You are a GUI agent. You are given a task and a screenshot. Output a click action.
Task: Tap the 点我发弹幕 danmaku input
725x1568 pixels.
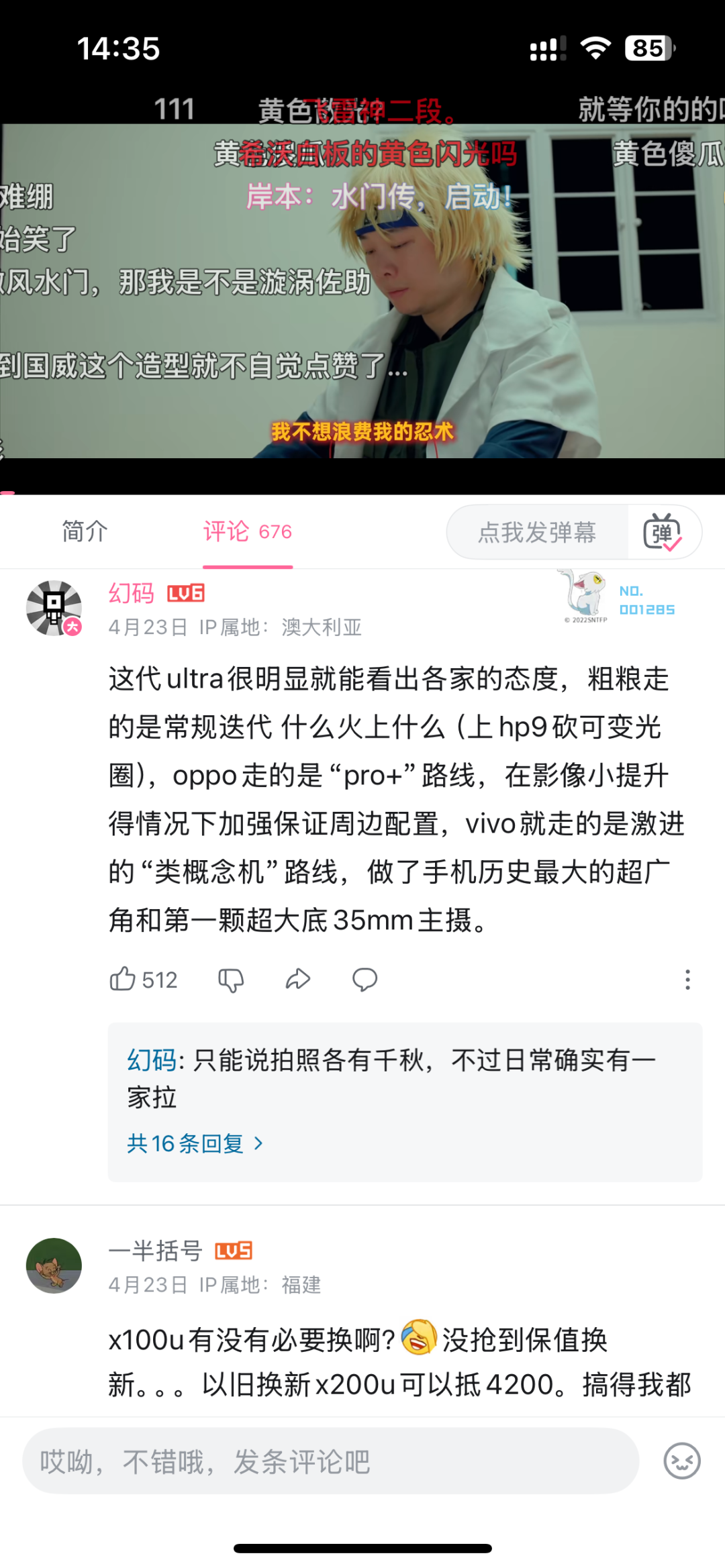(x=537, y=533)
